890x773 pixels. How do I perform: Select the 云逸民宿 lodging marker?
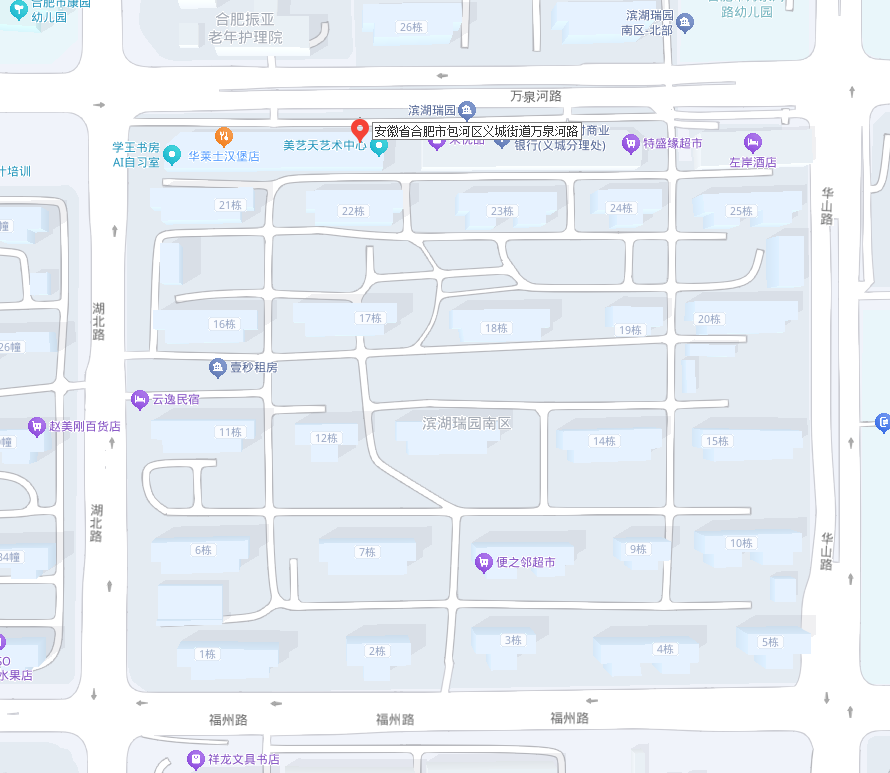[x=139, y=399]
